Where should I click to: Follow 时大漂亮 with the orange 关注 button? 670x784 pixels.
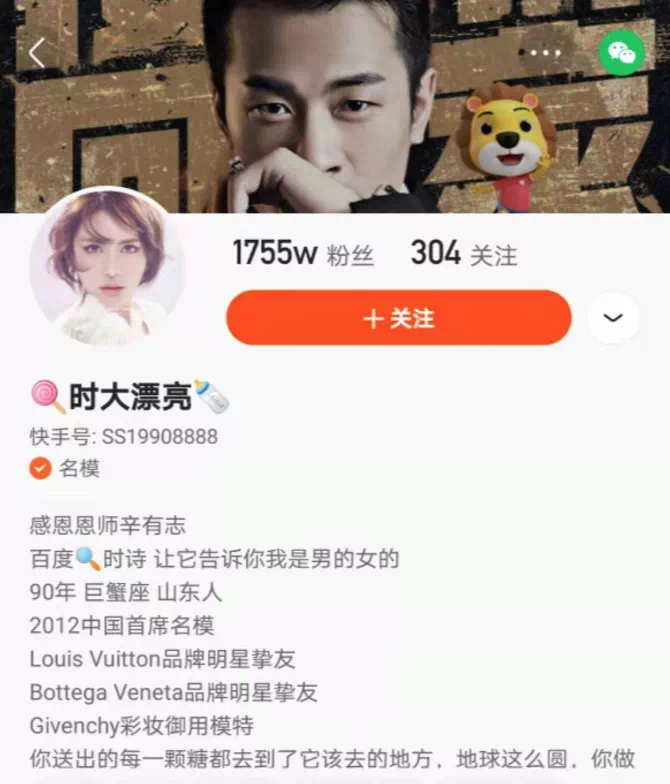pos(398,318)
